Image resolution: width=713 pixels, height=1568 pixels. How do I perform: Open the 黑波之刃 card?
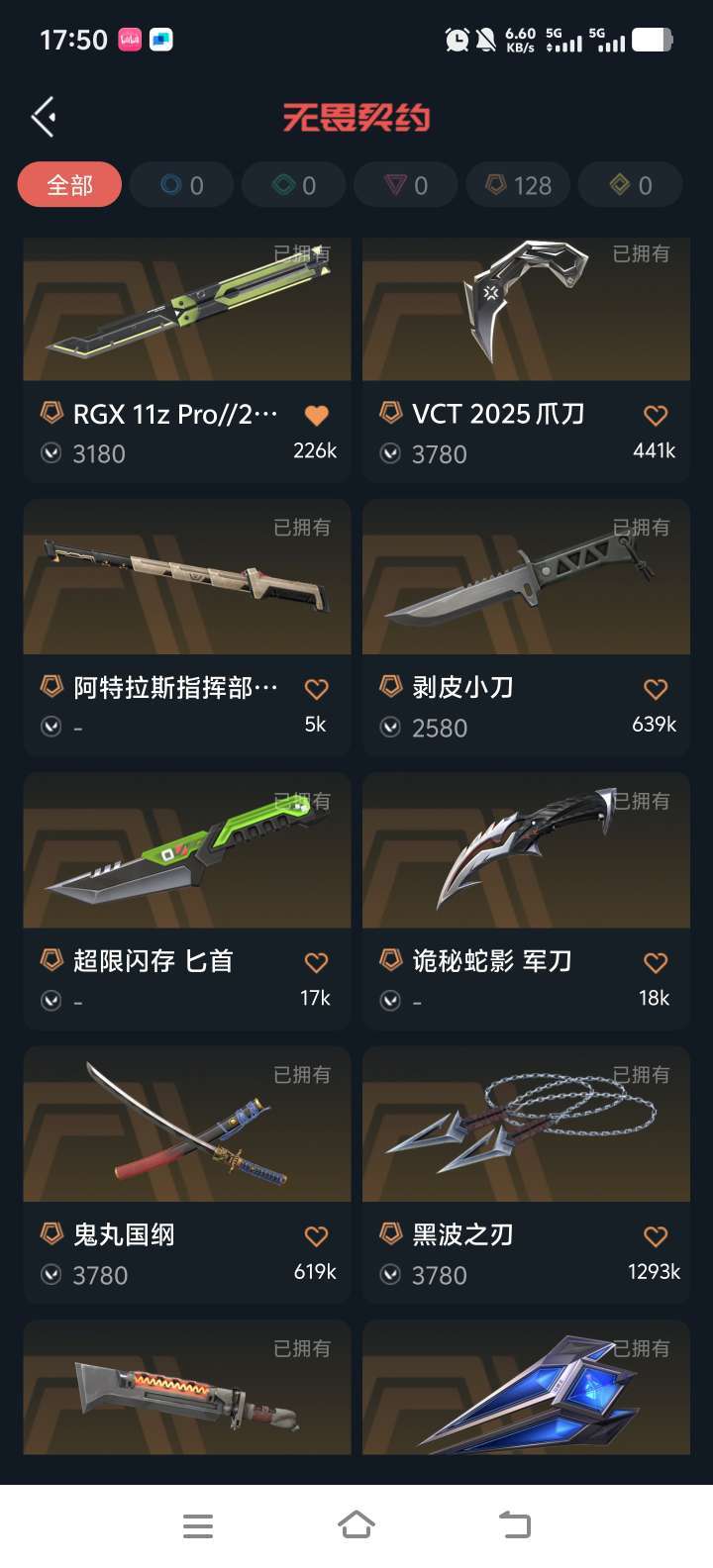tap(526, 1175)
